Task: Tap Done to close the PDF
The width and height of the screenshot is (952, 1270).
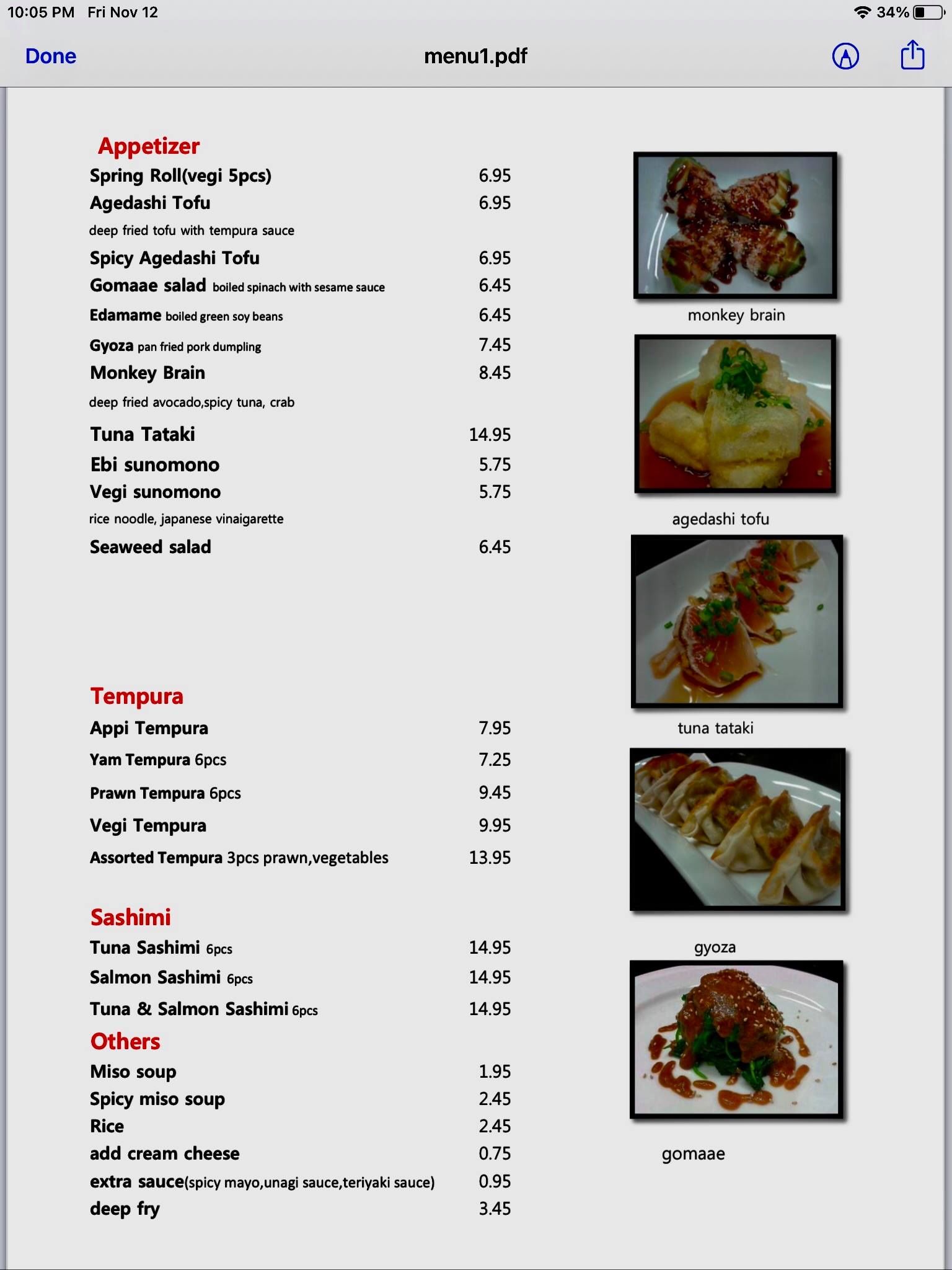Action: point(51,56)
